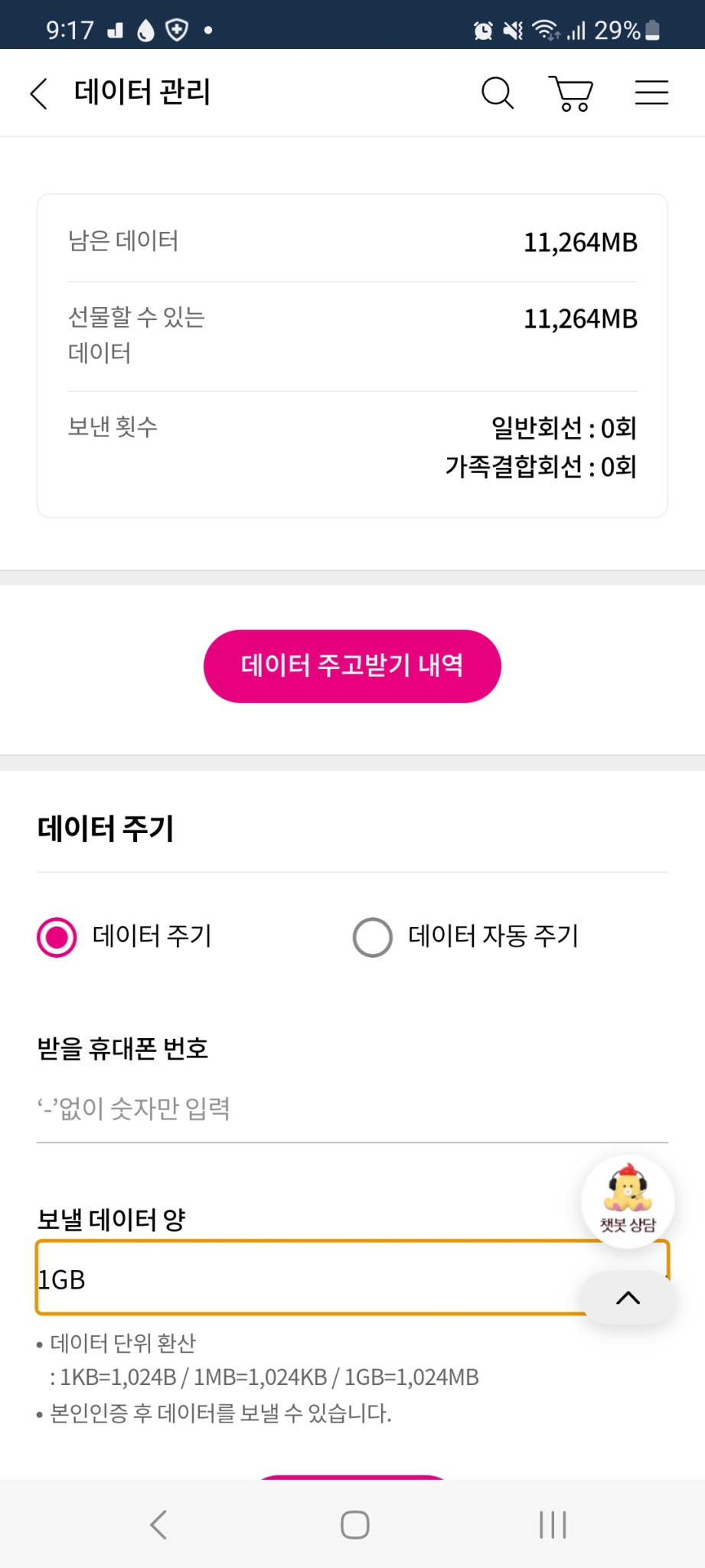The height and width of the screenshot is (1568, 705).
Task: Collapse the page with the up arrow button
Action: coord(627,1298)
